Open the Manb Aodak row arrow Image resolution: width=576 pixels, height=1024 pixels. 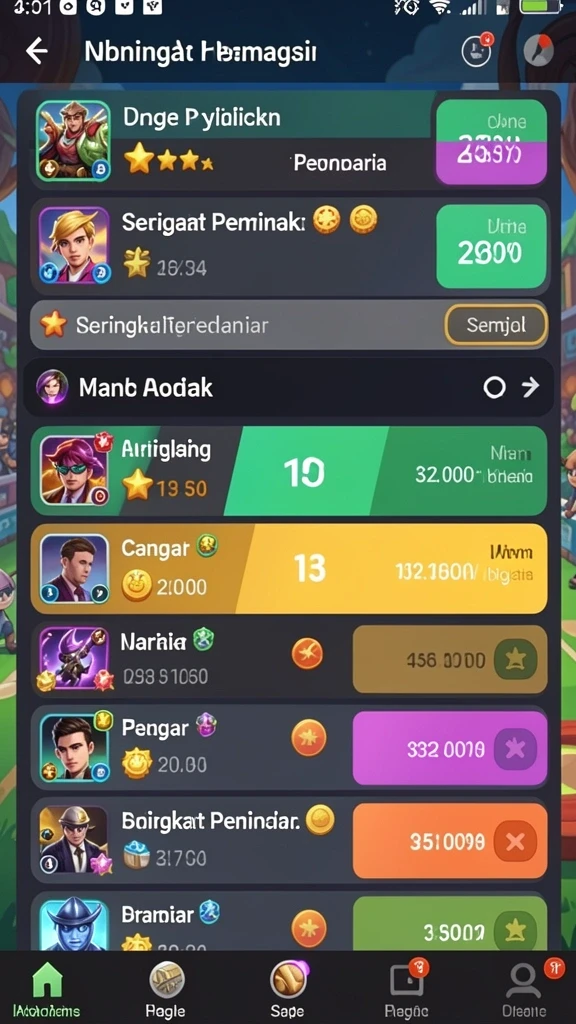click(530, 387)
